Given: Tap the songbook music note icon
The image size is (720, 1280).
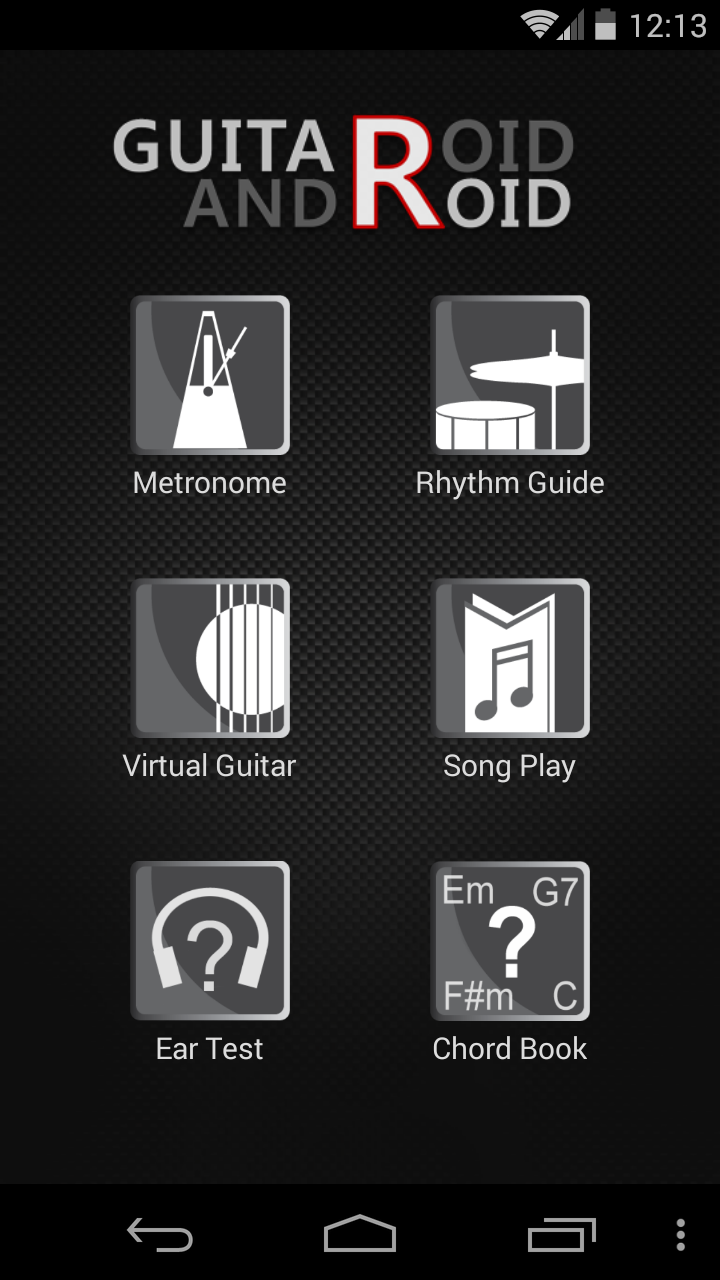Looking at the screenshot, I should [509, 658].
